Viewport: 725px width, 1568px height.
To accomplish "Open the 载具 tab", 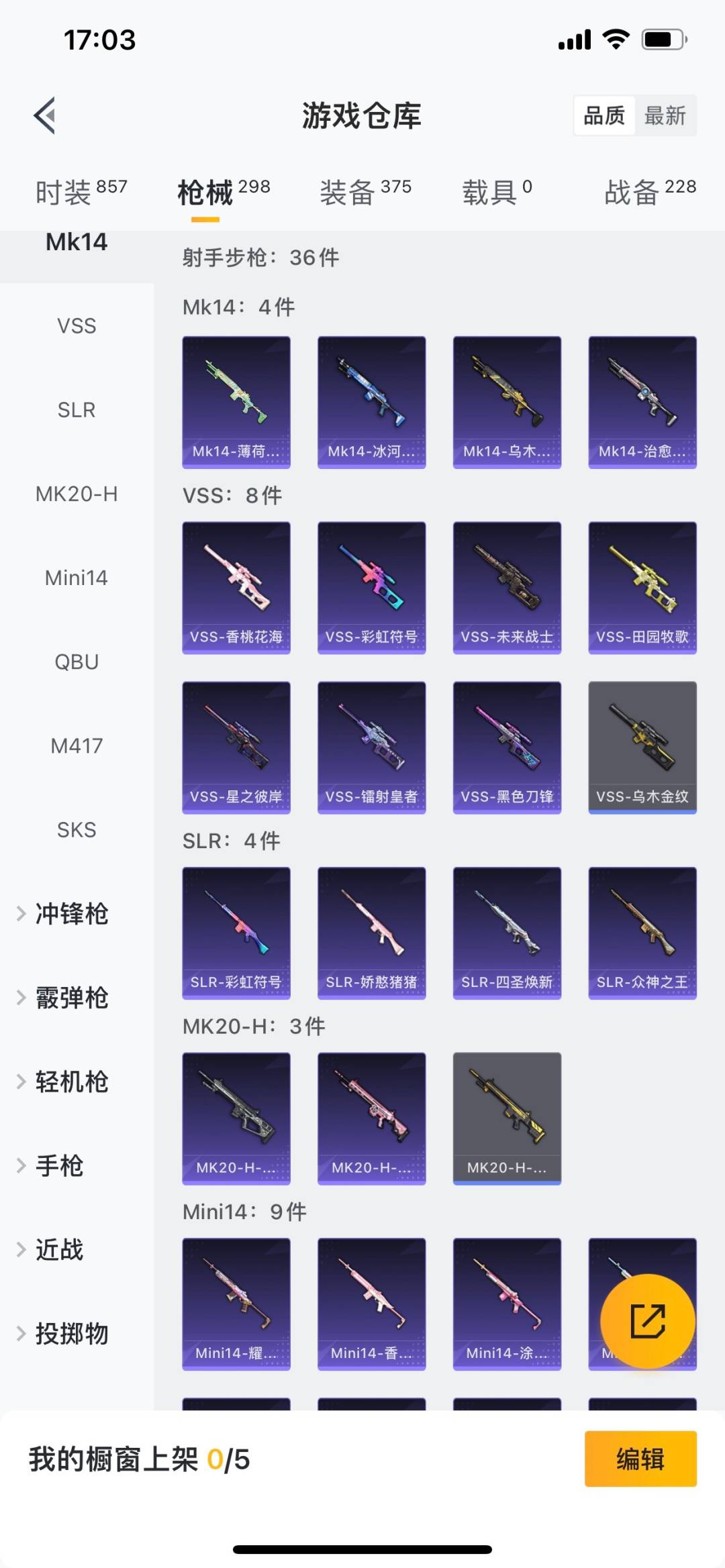I will tap(497, 192).
